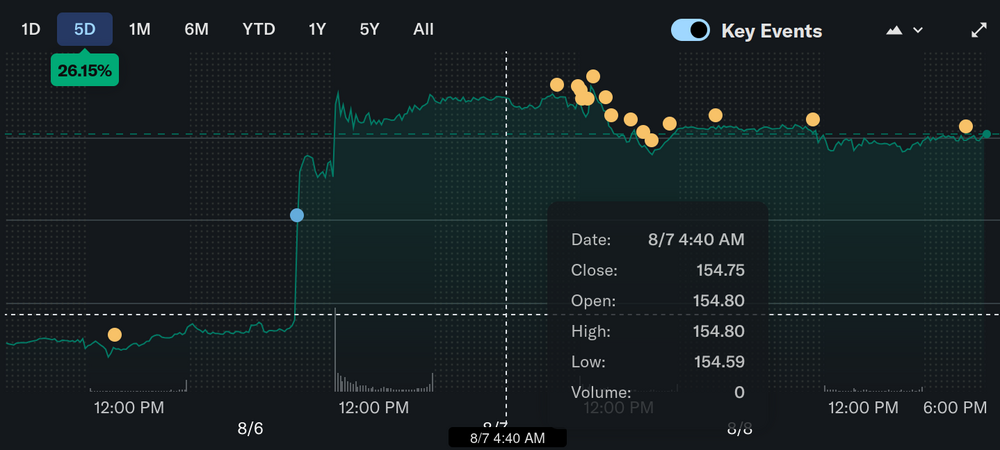This screenshot has width=1000, height=450.
Task: Select the 1Y time range
Action: tap(317, 29)
